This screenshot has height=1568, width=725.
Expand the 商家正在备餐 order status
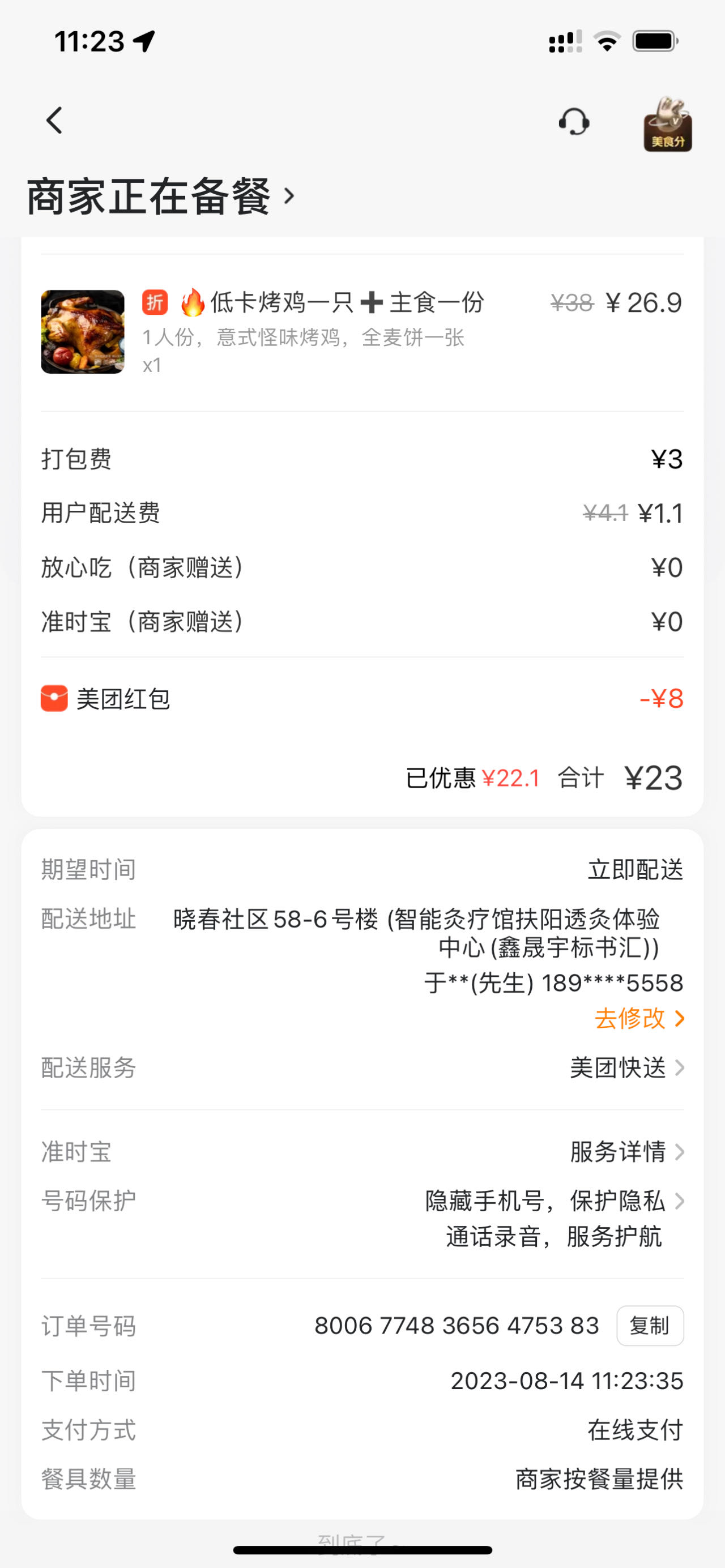161,196
